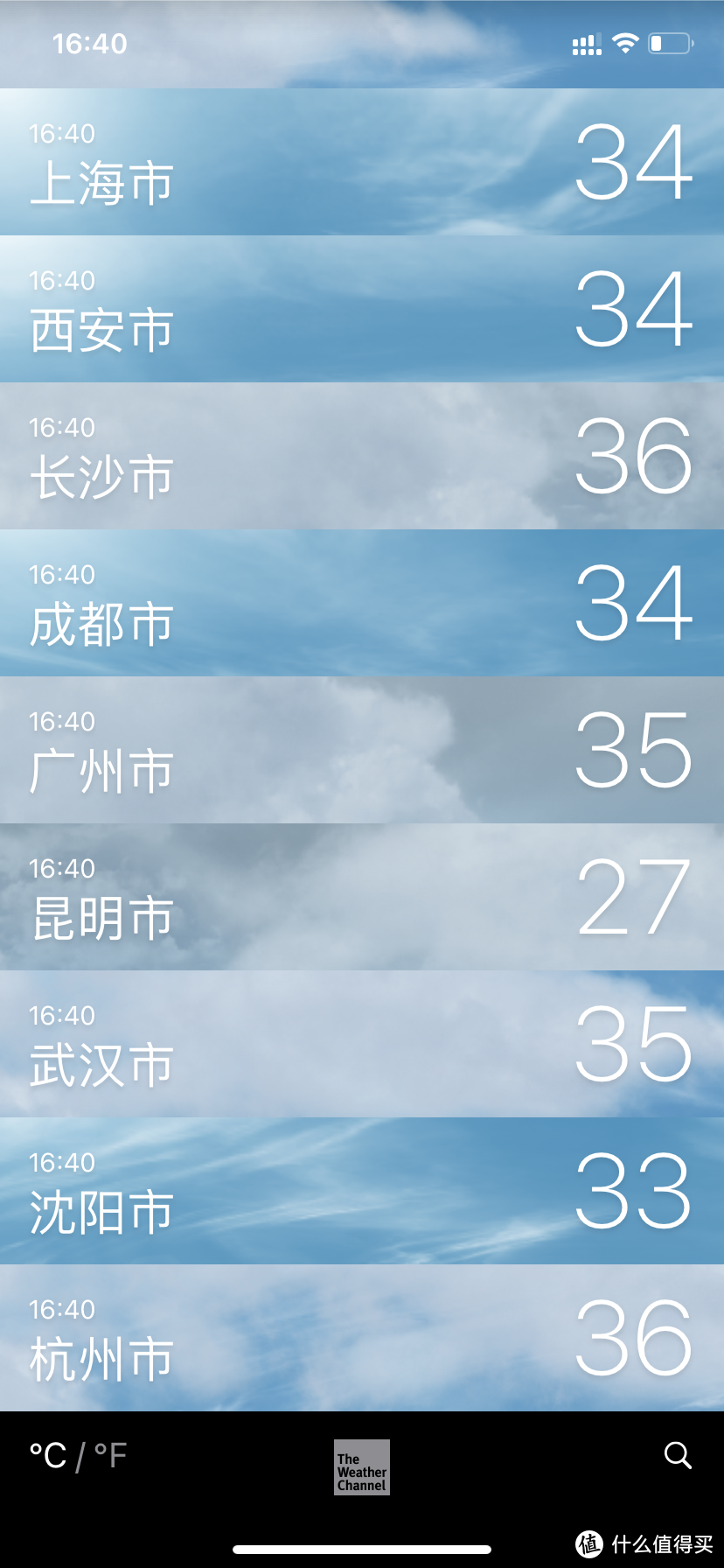View the 西安市 weather details

pos(362,309)
